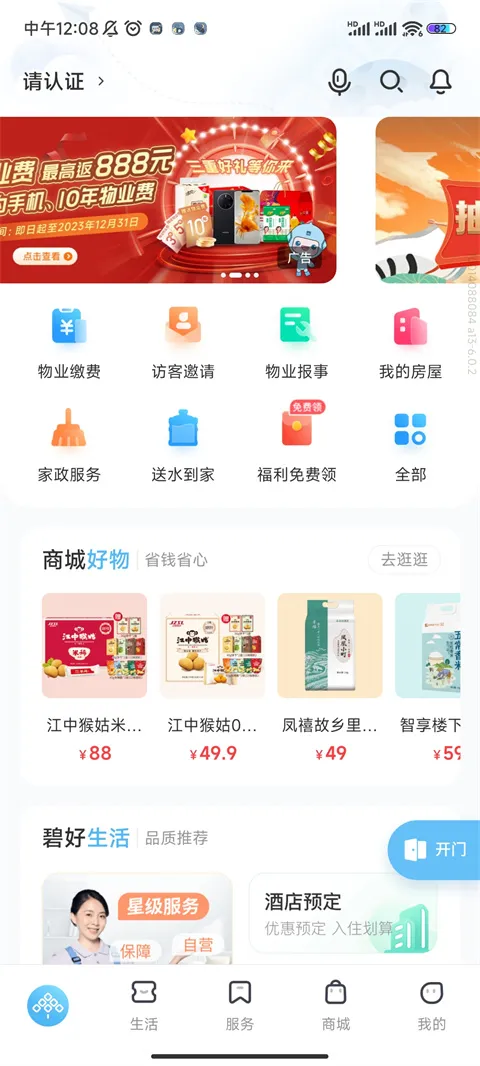Tap the microphone voice input icon
Image resolution: width=480 pixels, height=1066 pixels.
(x=339, y=82)
